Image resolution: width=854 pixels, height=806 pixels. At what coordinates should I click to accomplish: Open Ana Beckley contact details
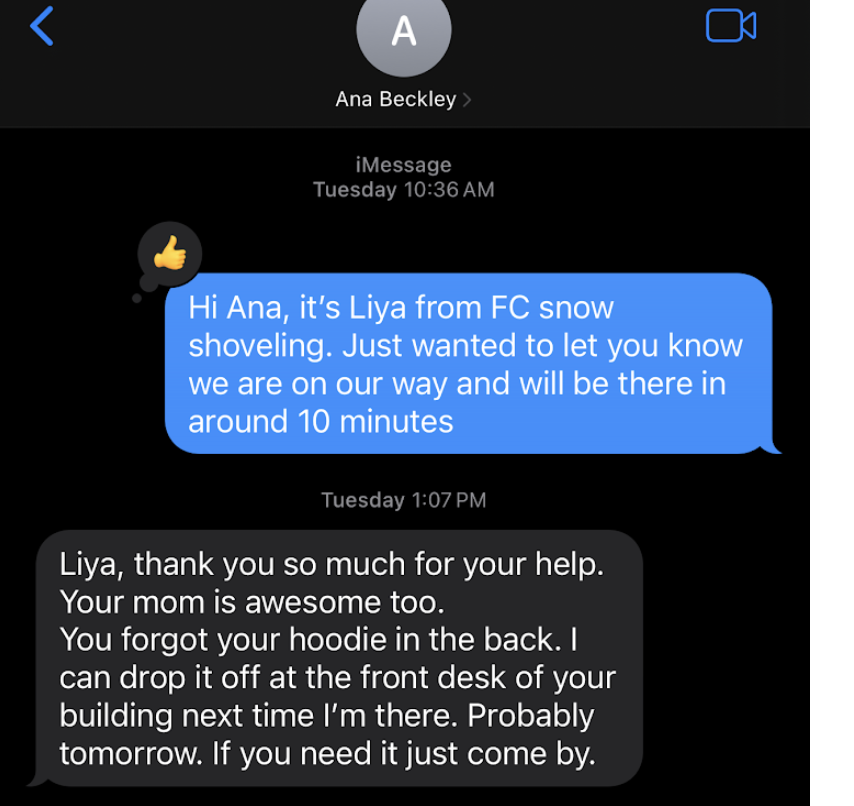[x=403, y=99]
